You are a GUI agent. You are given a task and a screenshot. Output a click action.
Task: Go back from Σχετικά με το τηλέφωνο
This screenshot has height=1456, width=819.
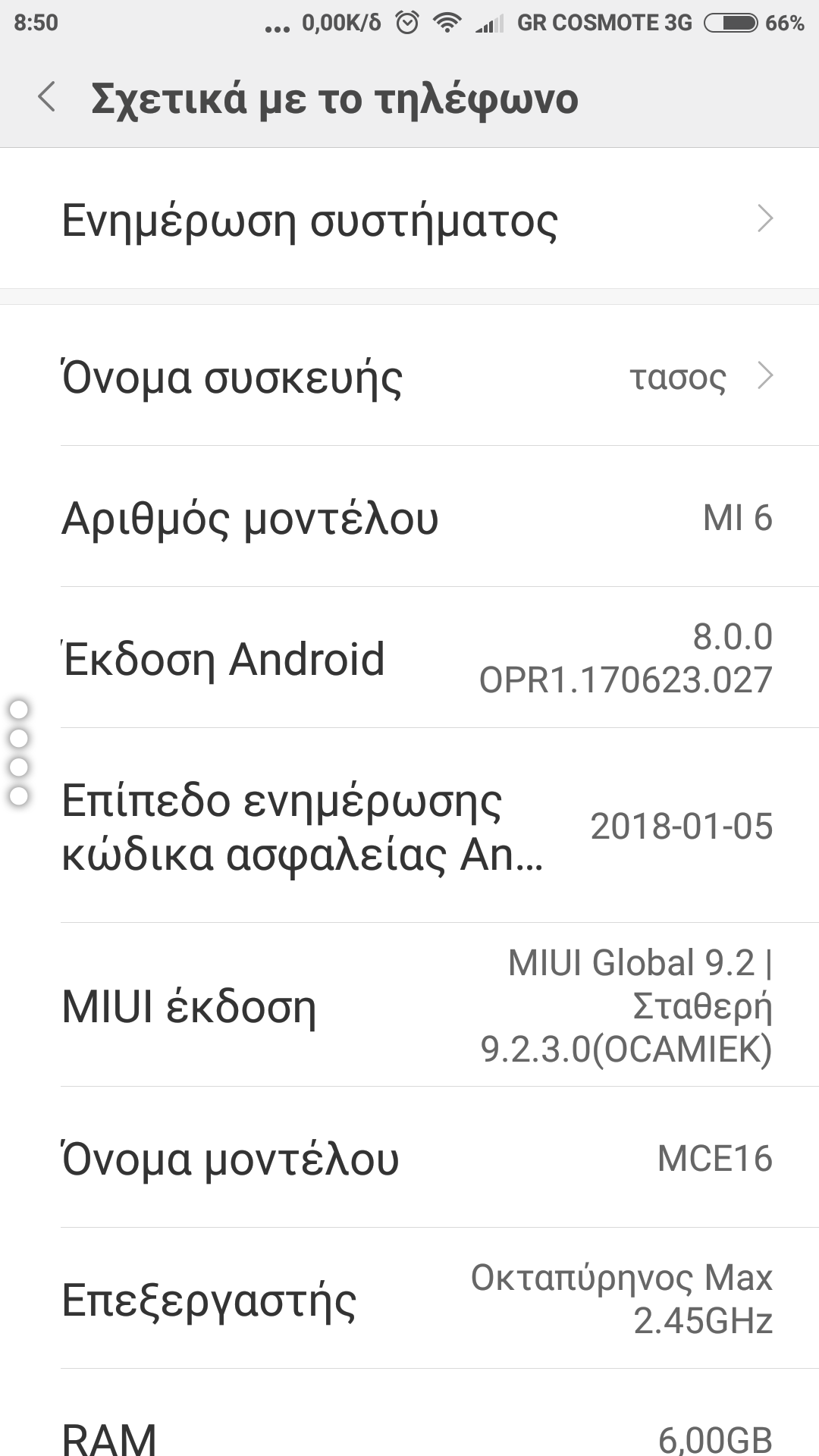[47, 98]
